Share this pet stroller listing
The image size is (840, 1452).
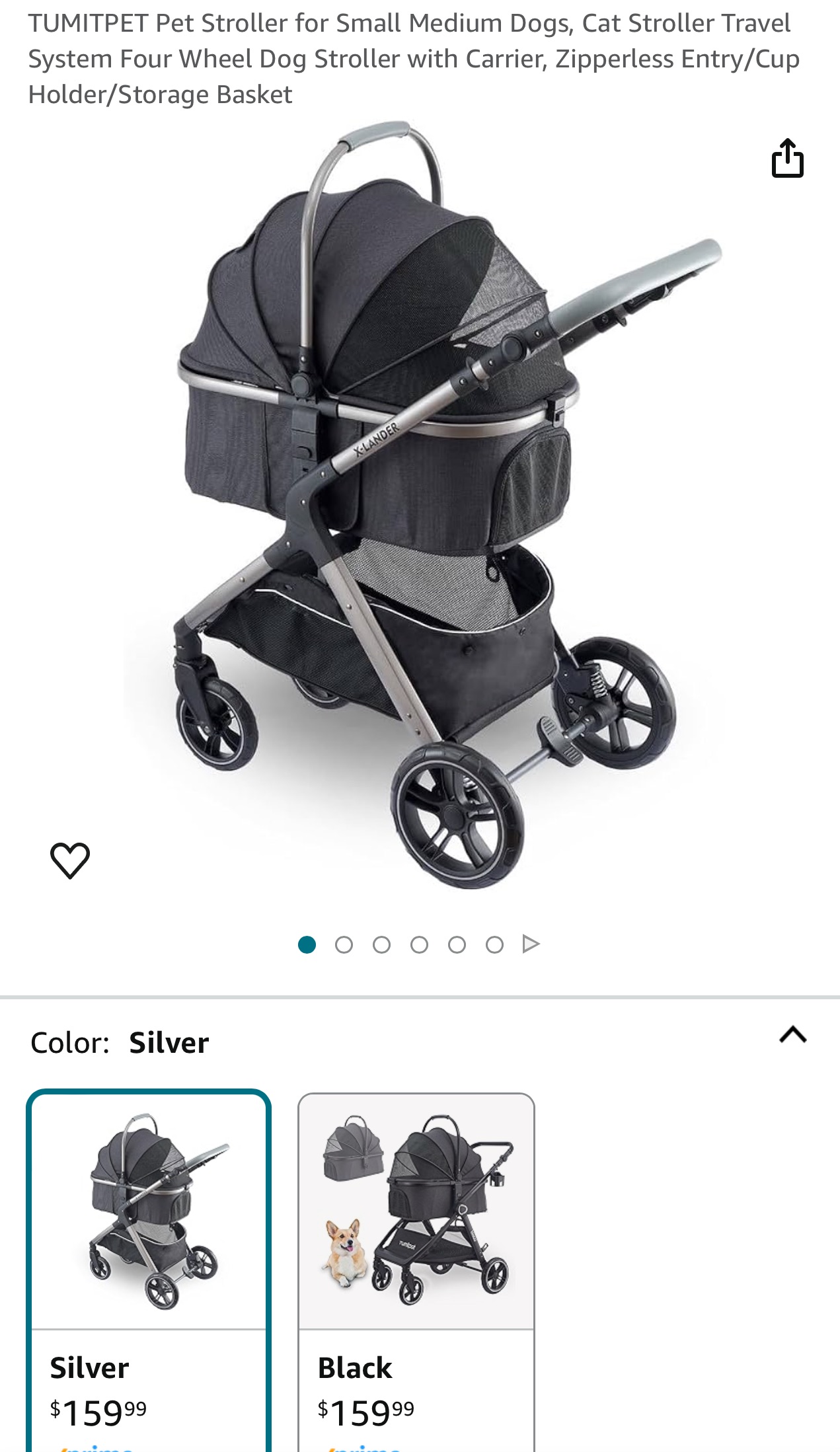point(787,158)
